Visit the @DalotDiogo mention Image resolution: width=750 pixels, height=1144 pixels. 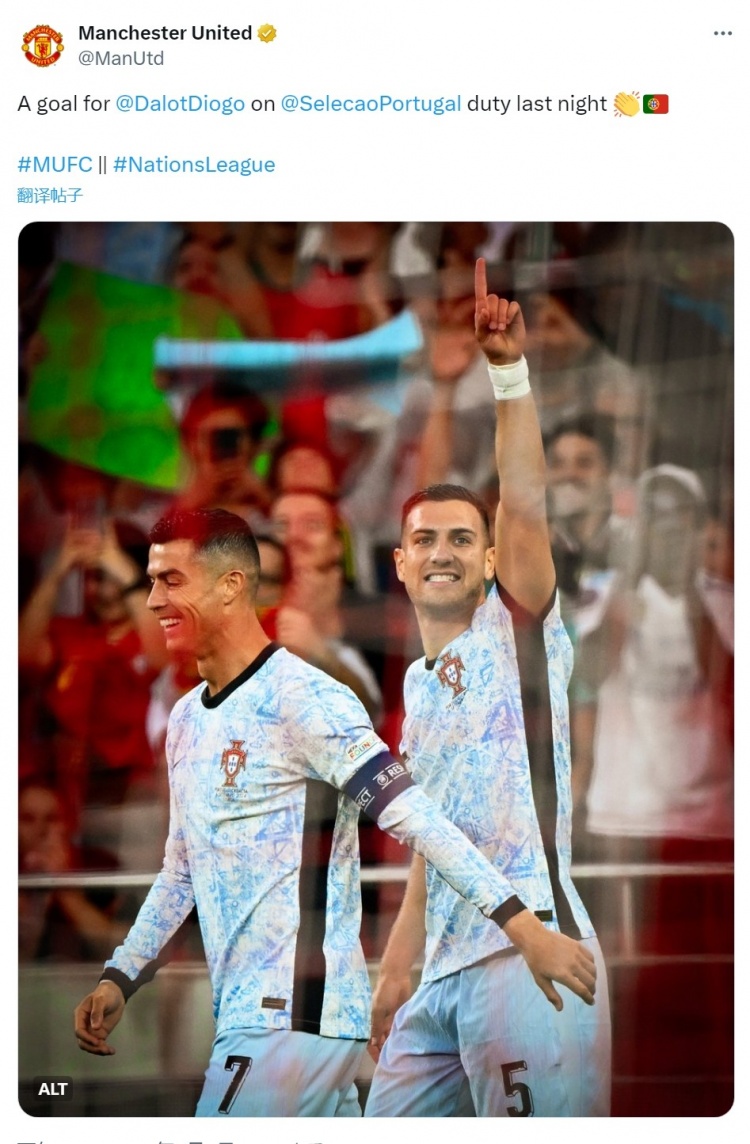pos(180,104)
